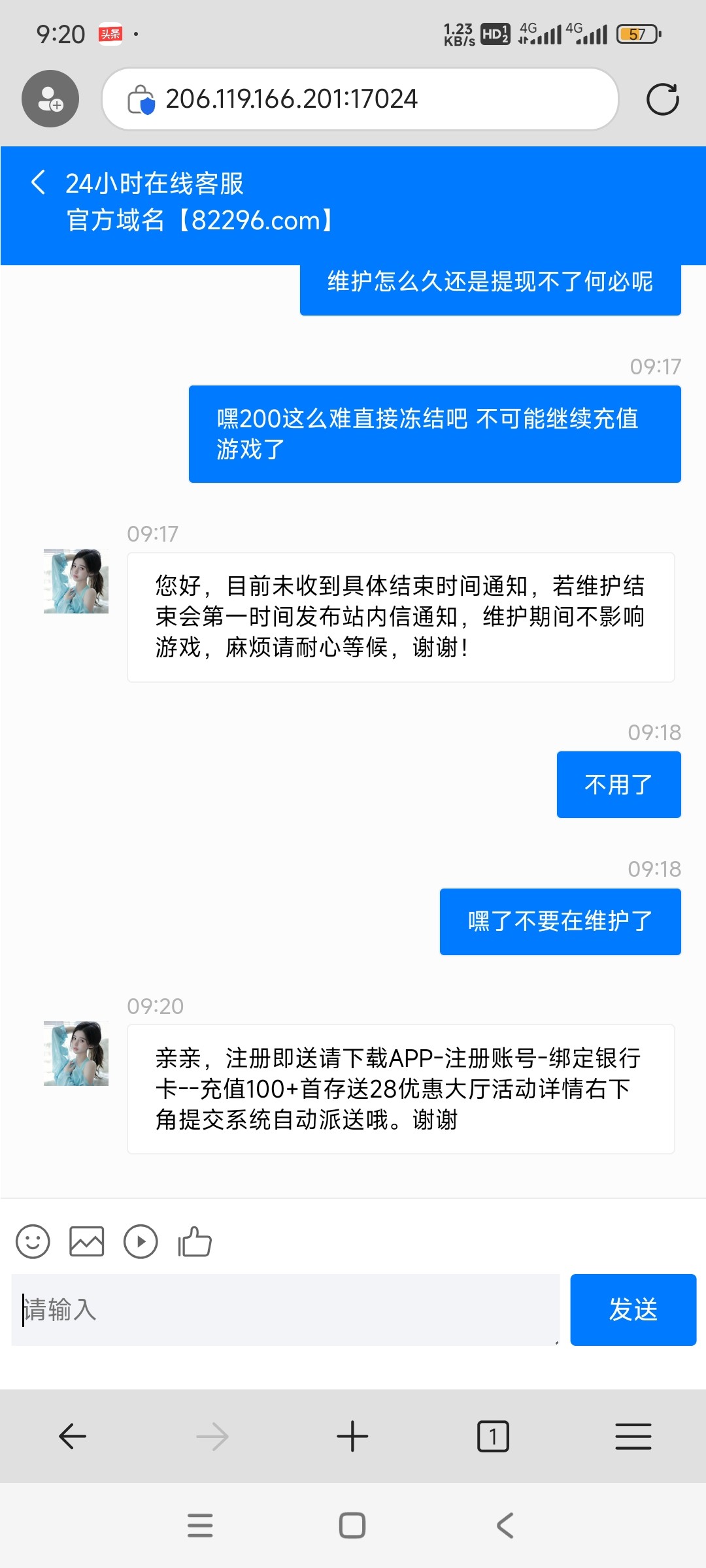Tap the forward navigation arrow
The height and width of the screenshot is (1568, 706).
tap(212, 1436)
